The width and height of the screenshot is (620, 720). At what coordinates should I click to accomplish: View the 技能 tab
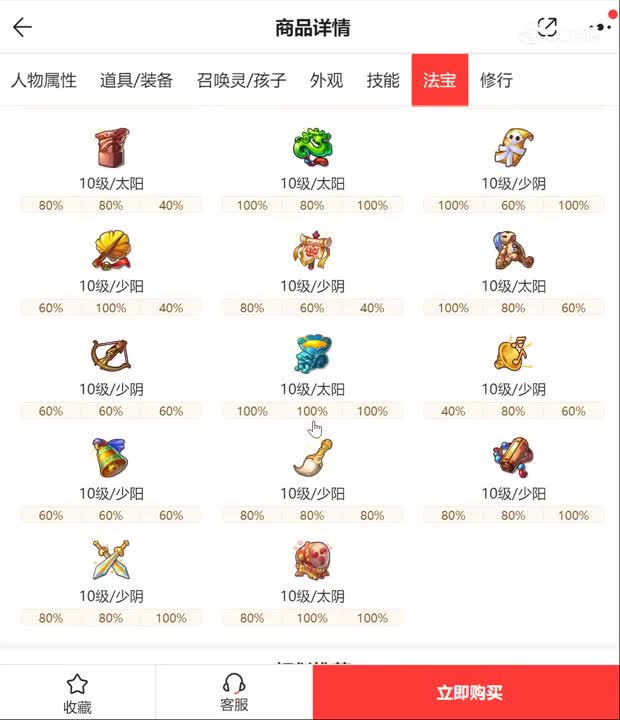(x=383, y=81)
